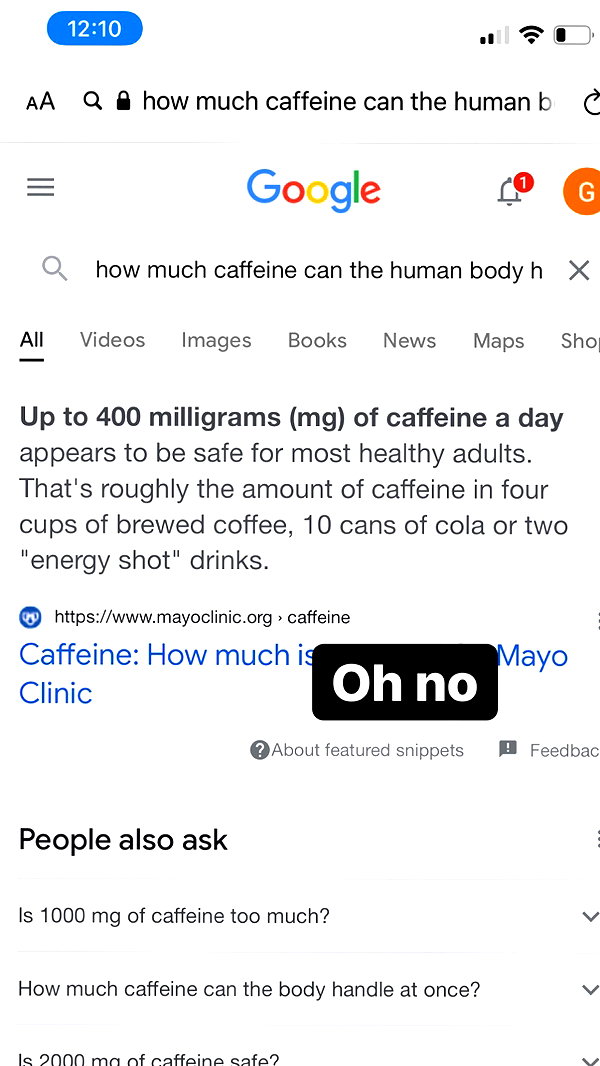
Task: Switch to the Videos tab
Action: click(113, 340)
